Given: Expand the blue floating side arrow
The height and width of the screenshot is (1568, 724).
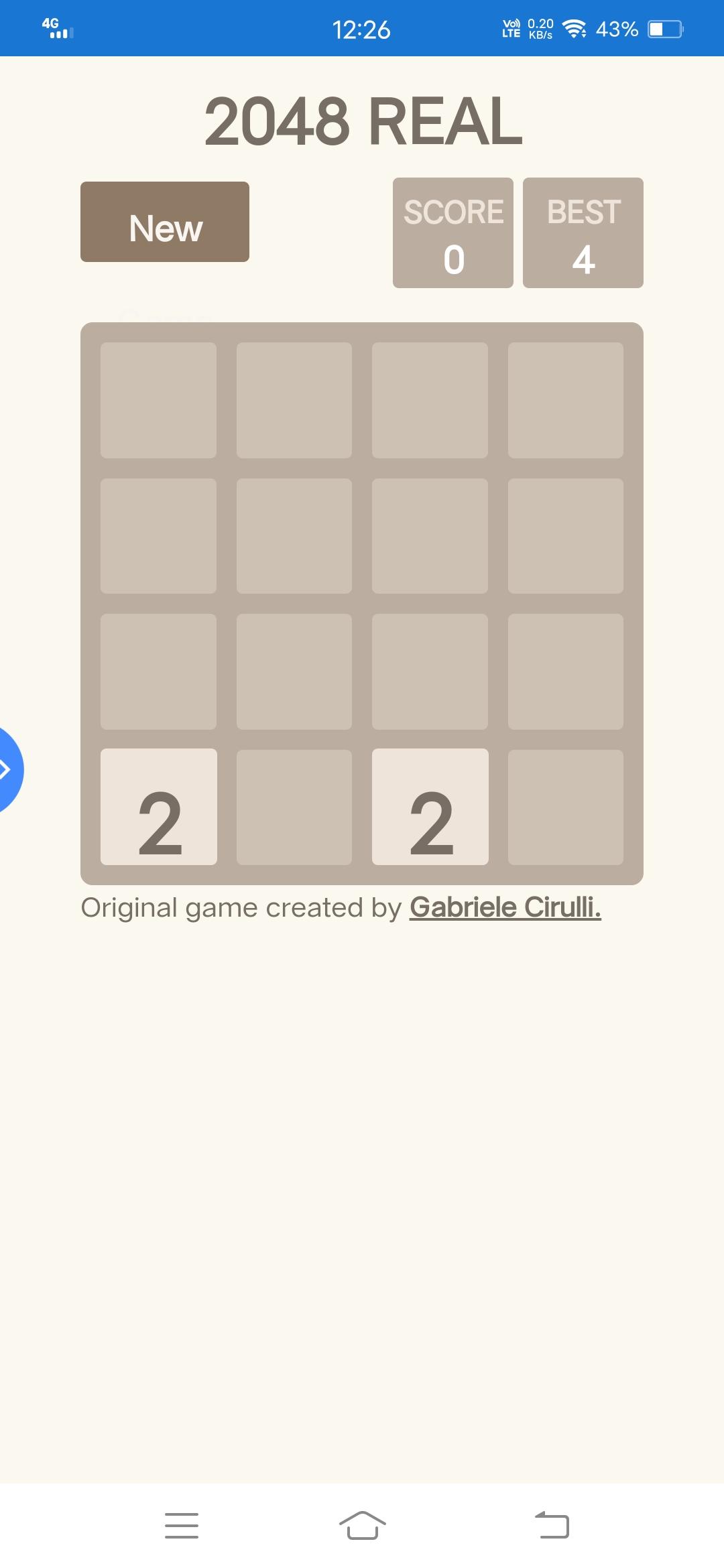Looking at the screenshot, I should (x=7, y=769).
